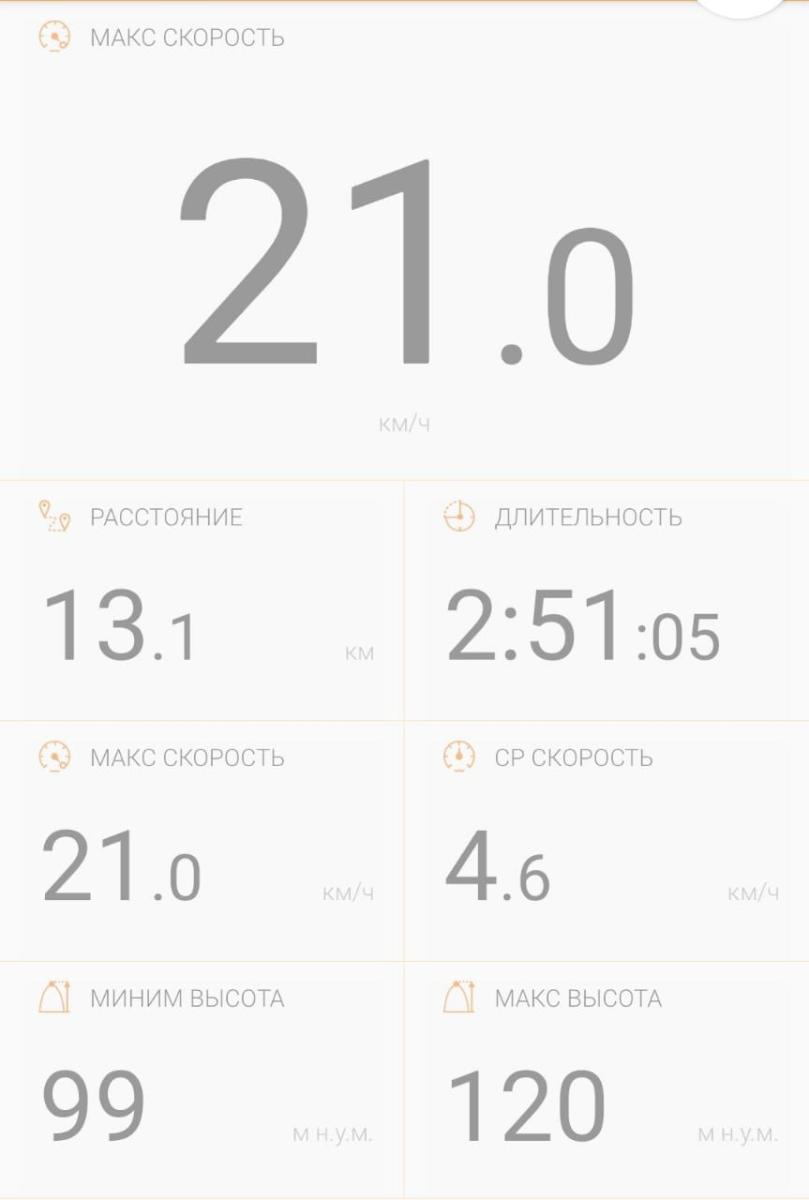Select the Ср скорость 4.6 tile
The height and width of the screenshot is (1200, 809).
pos(606,841)
